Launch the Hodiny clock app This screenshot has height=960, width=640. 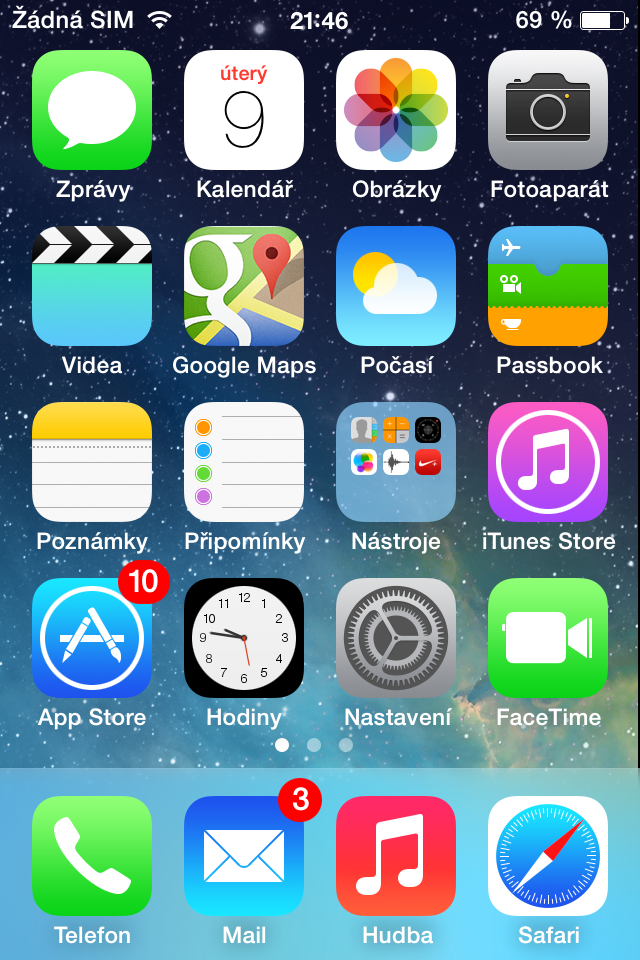[x=244, y=638]
